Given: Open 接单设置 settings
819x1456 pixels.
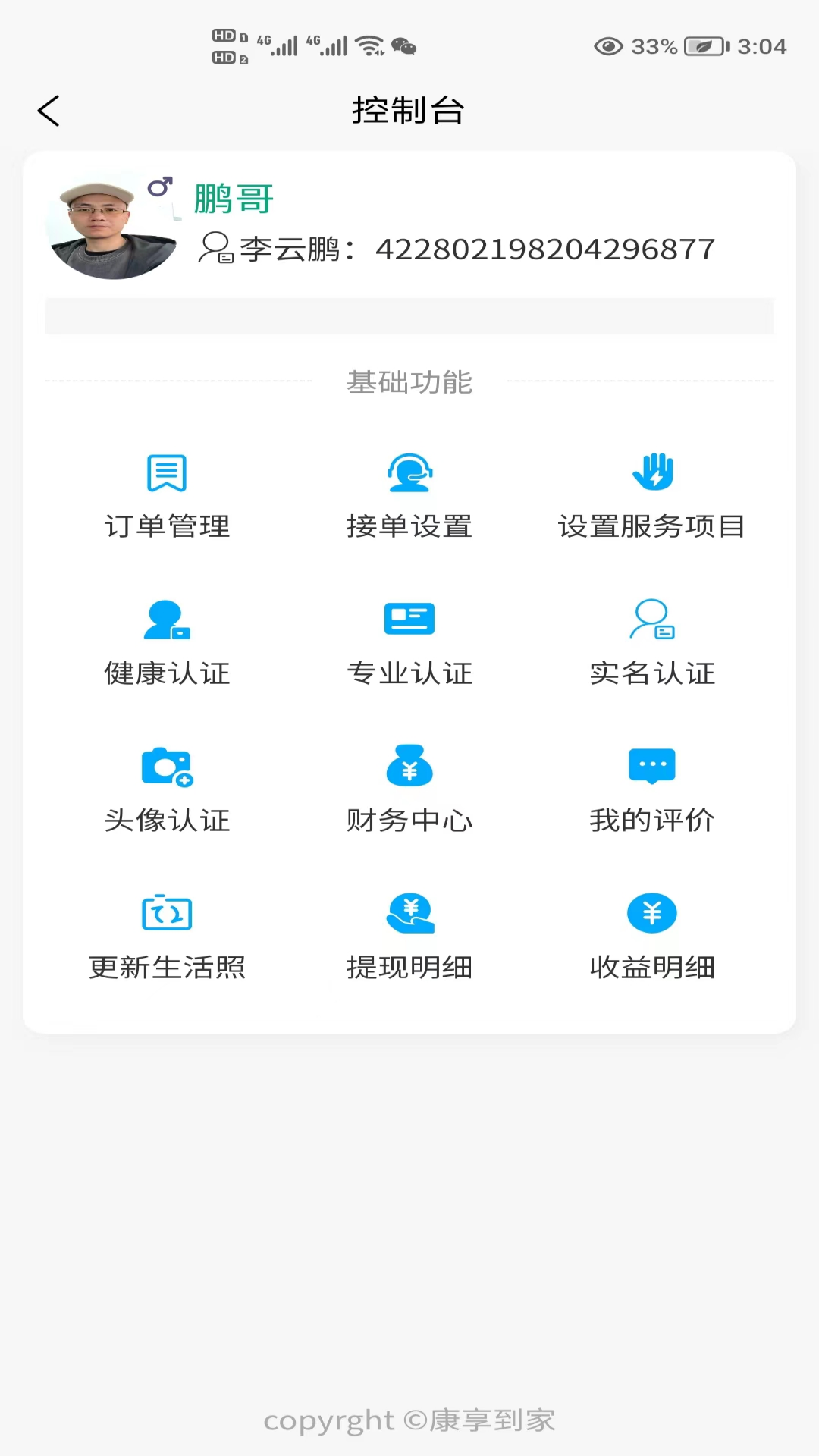Looking at the screenshot, I should [409, 493].
